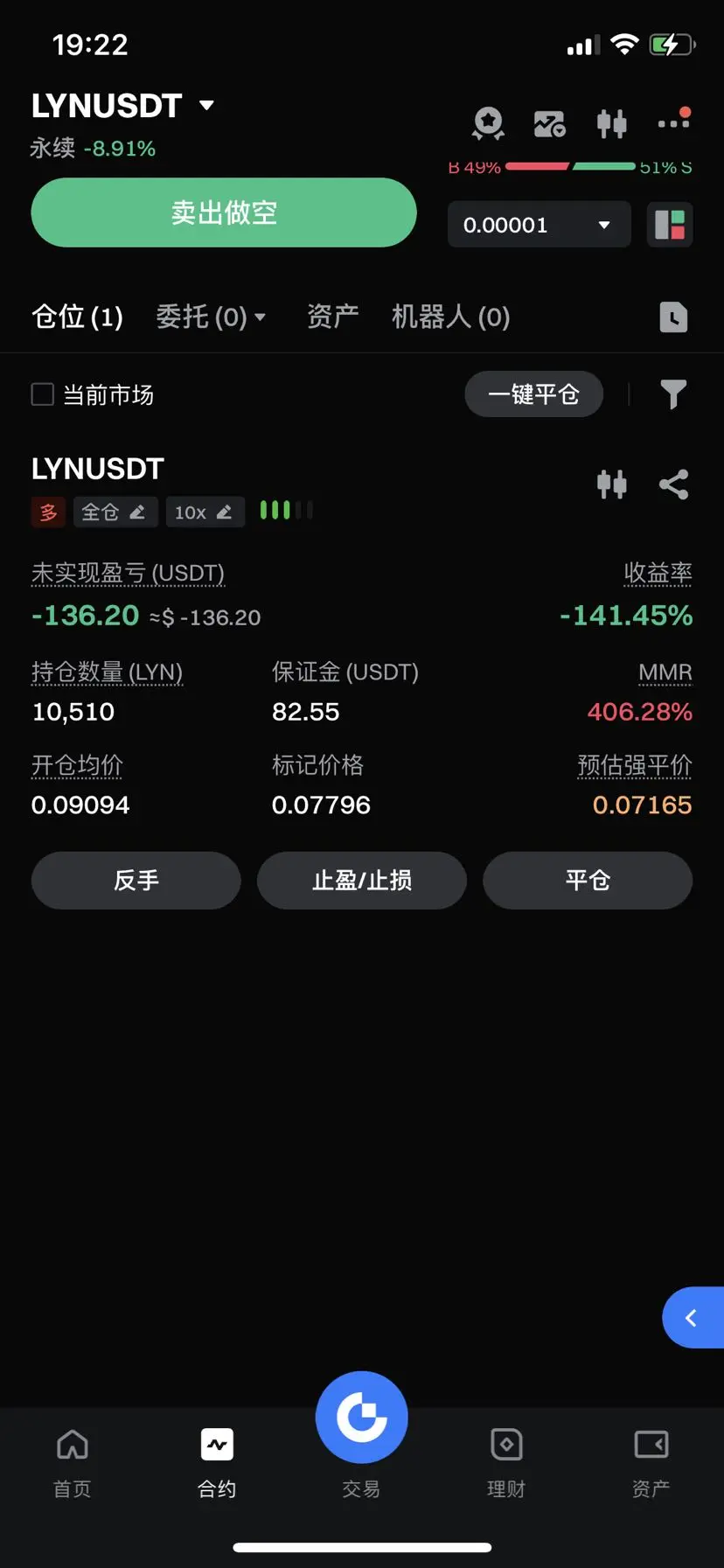Open the LYNUSDT pair selector dropdown

[123, 106]
